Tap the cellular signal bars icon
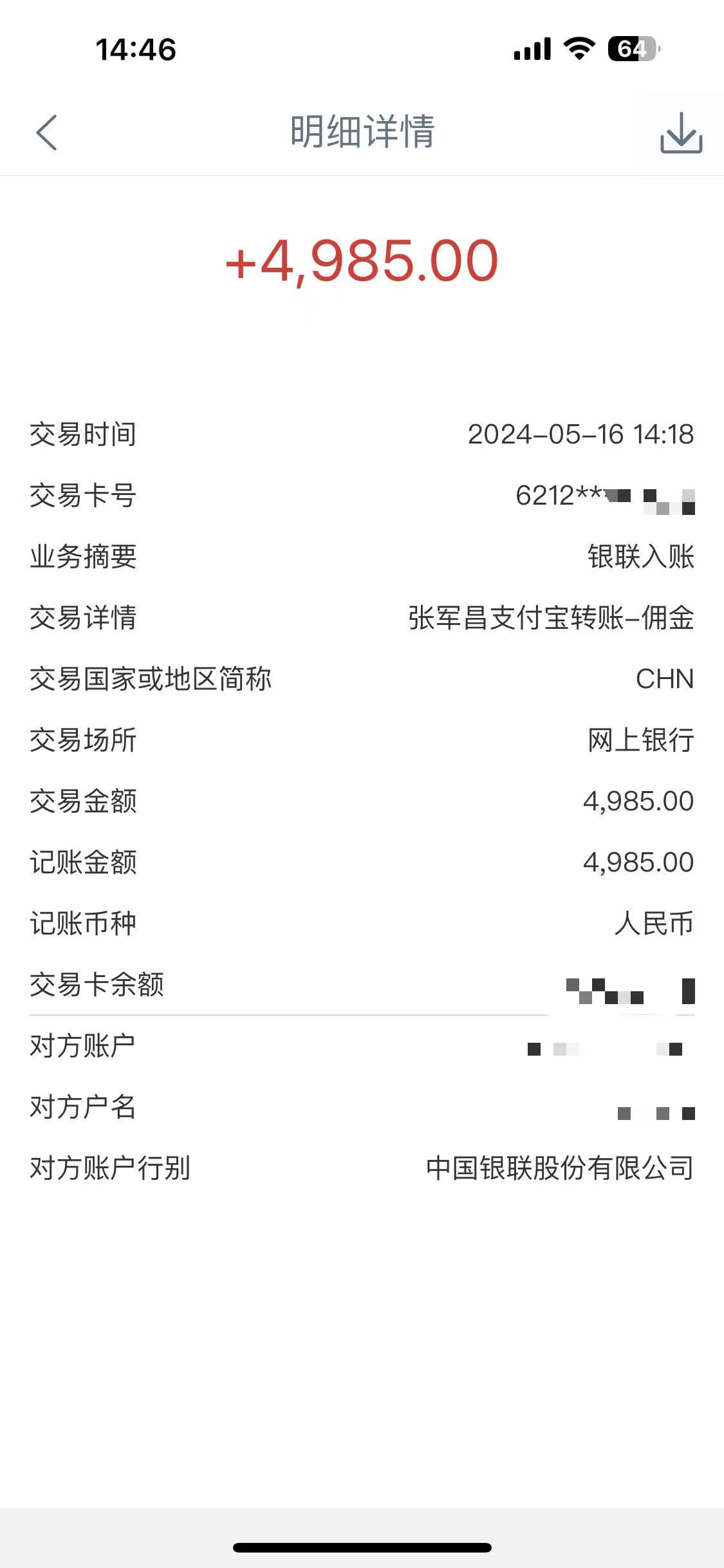The image size is (724, 1568). click(533, 48)
